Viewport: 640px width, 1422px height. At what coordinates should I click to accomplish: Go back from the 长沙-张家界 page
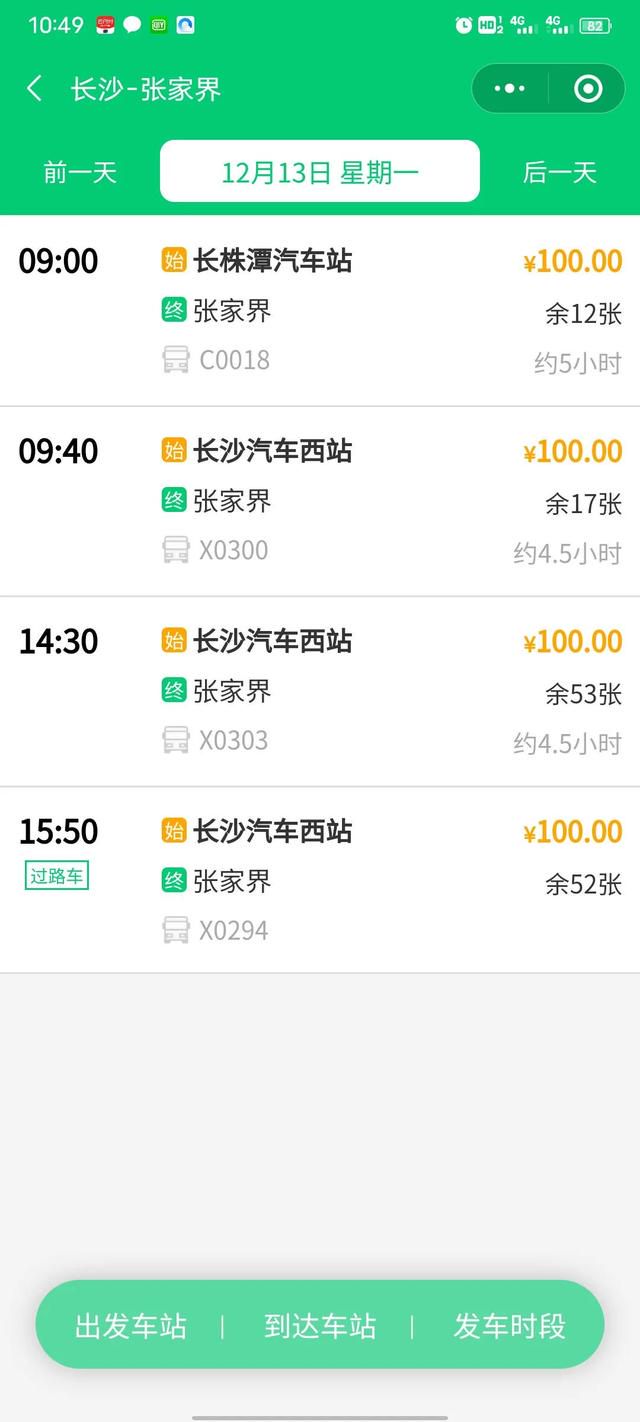pyautogui.click(x=34, y=89)
